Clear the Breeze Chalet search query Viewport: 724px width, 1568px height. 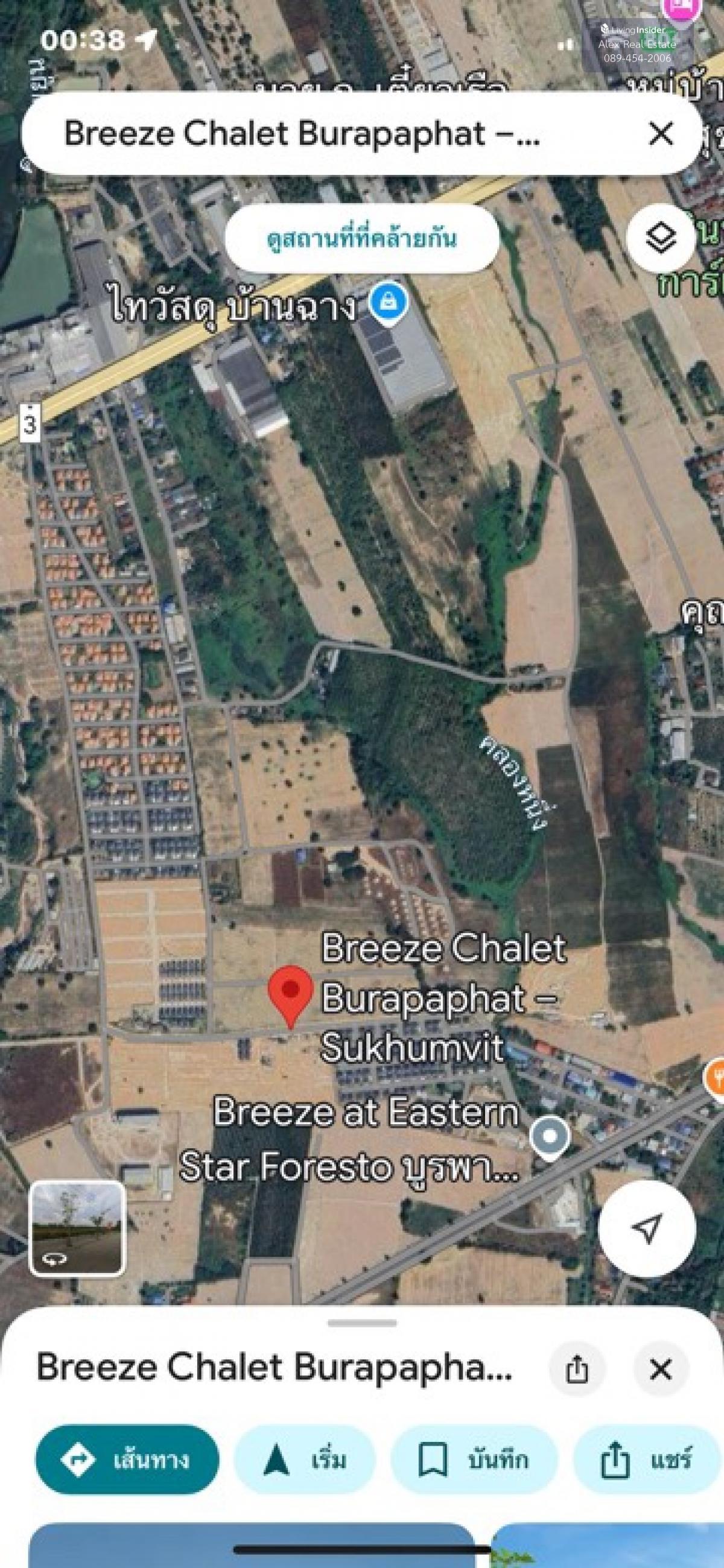pos(661,133)
